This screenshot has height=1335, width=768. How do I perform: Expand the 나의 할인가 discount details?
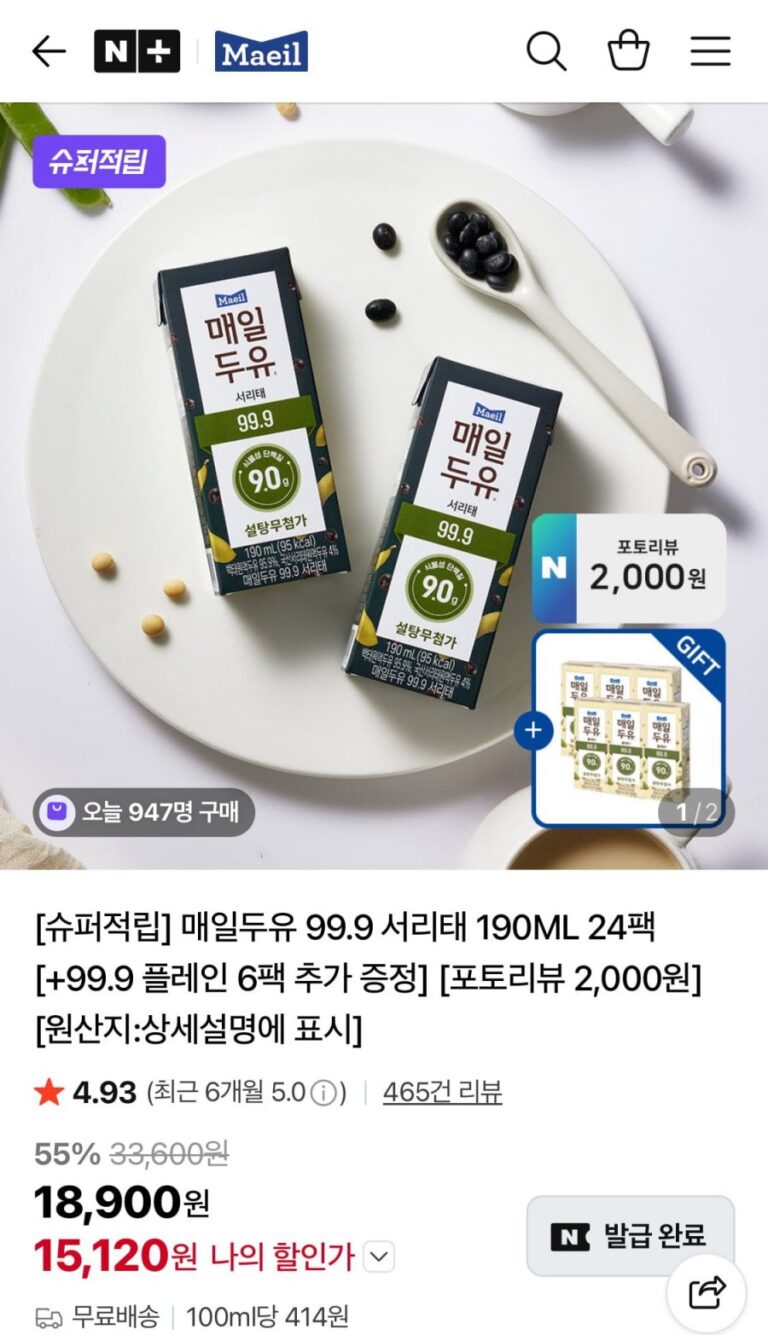[379, 1256]
